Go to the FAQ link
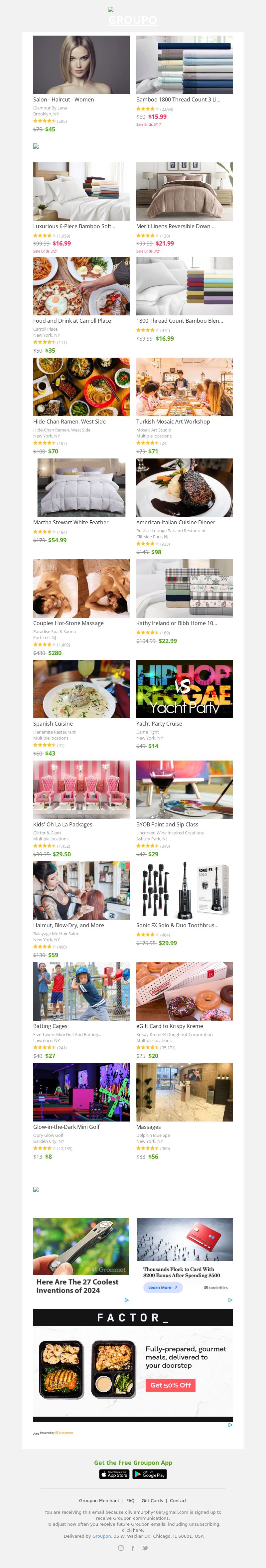Image resolution: width=266 pixels, height=1568 pixels. [x=130, y=1500]
